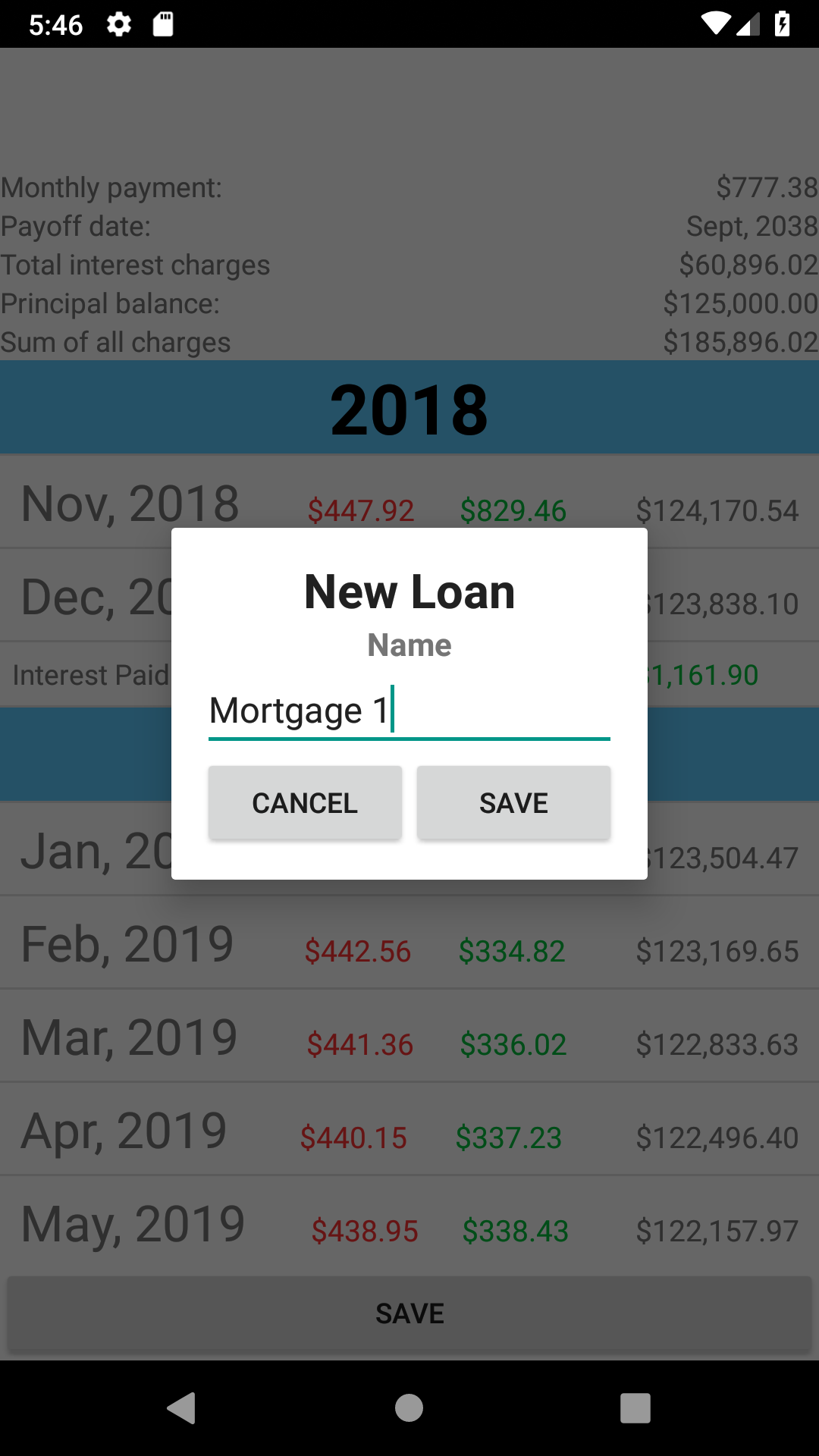Place cursor after Mortgage 1 text
The width and height of the screenshot is (819, 1456).
click(392, 713)
